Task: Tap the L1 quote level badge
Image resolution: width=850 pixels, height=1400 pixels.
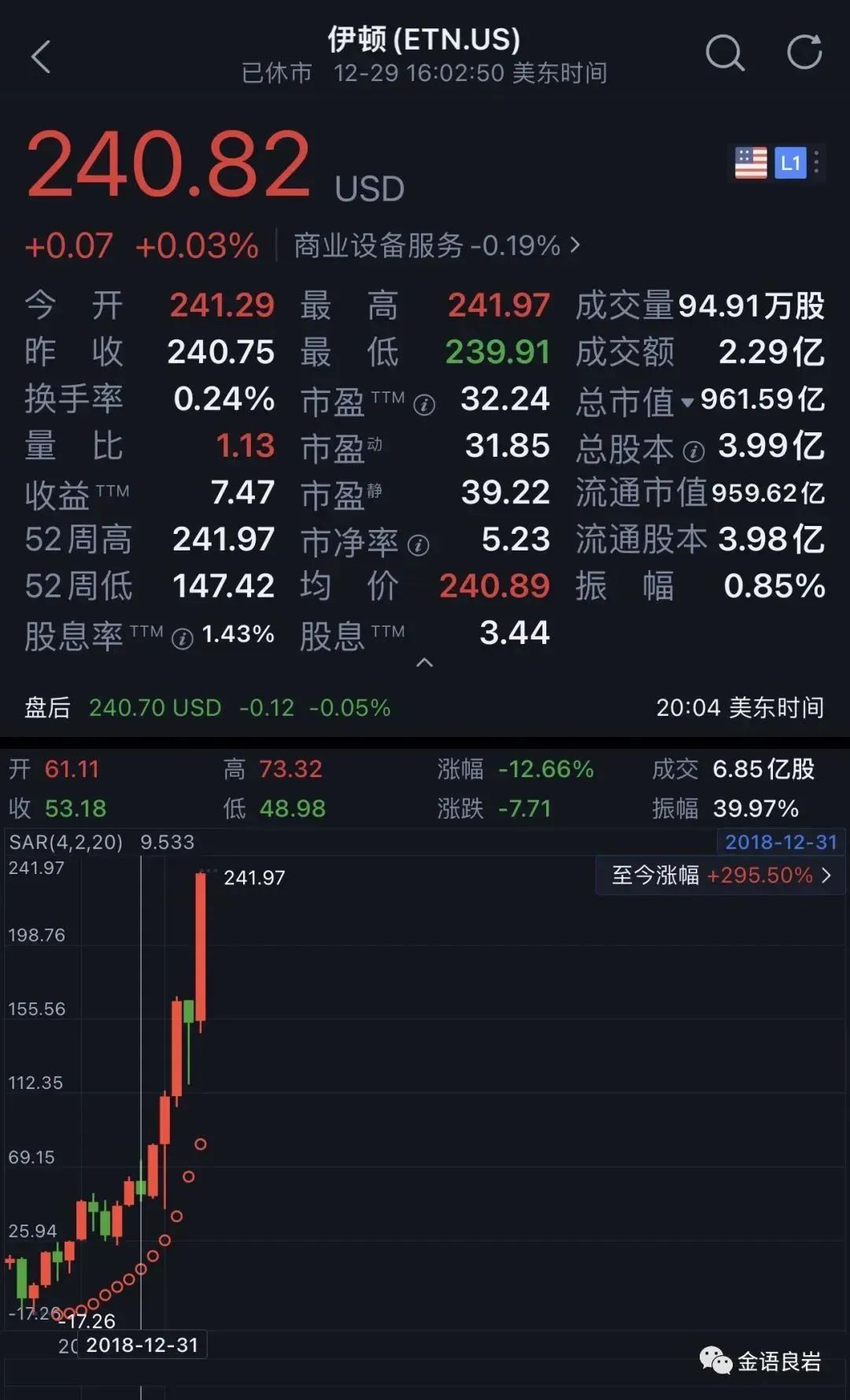Action: click(790, 163)
